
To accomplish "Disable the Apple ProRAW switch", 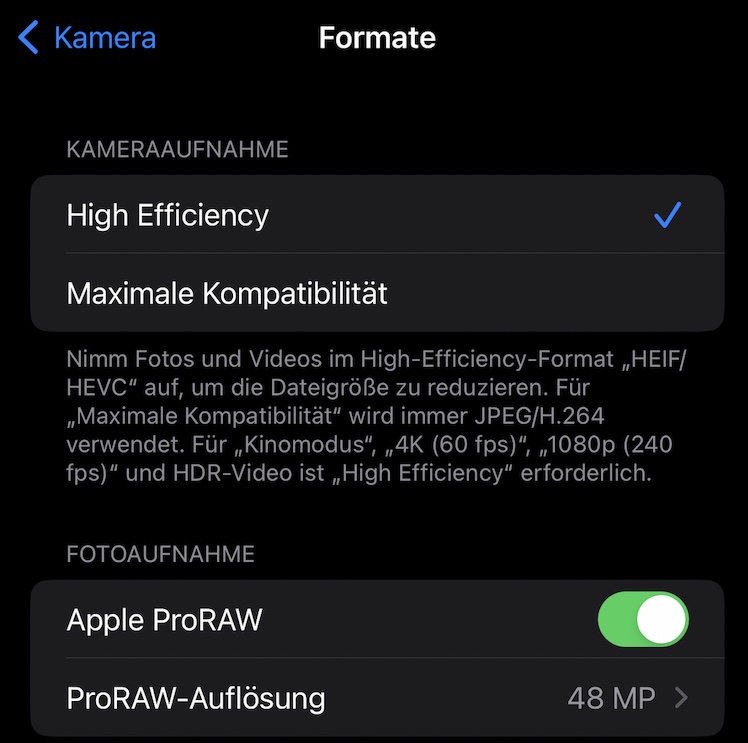I will coord(643,619).
